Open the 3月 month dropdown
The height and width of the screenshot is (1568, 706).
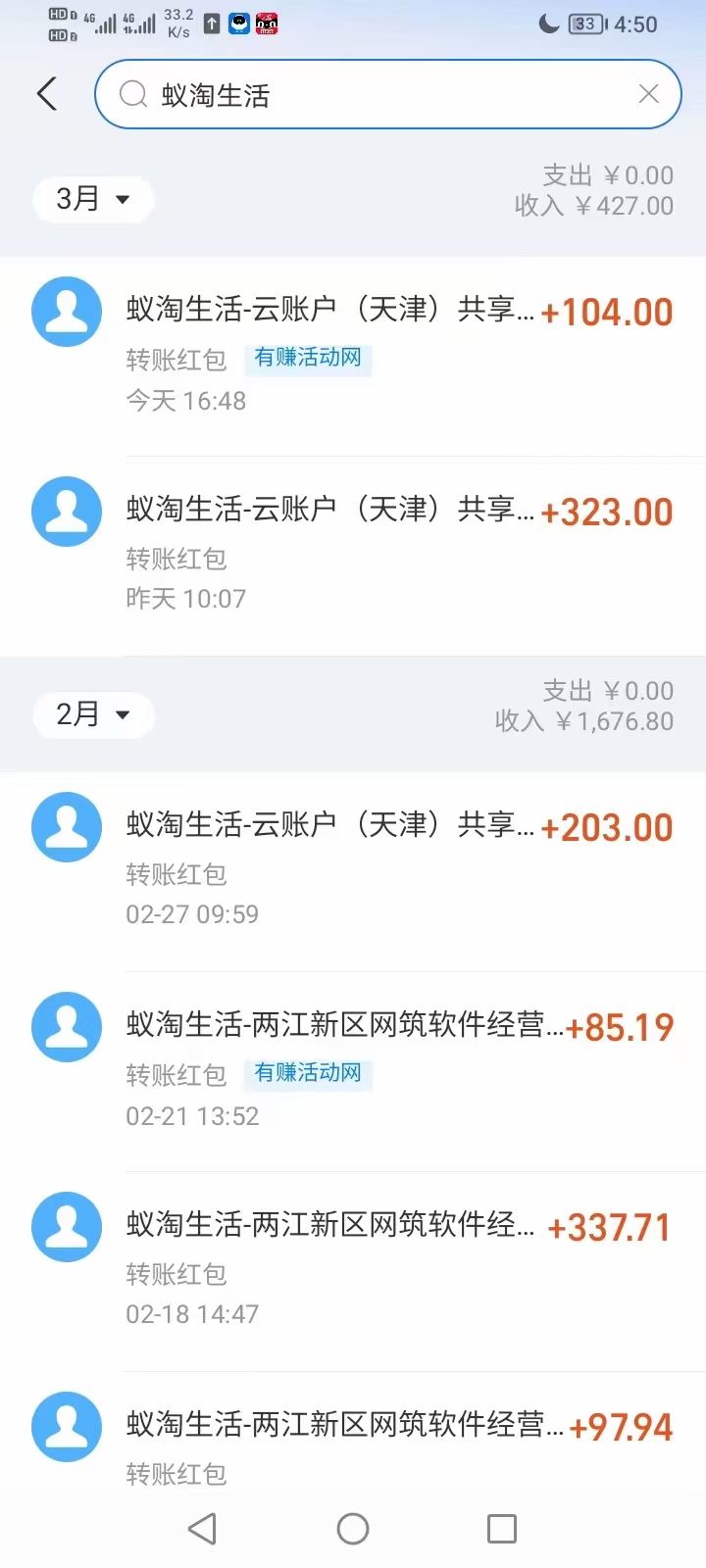point(93,199)
